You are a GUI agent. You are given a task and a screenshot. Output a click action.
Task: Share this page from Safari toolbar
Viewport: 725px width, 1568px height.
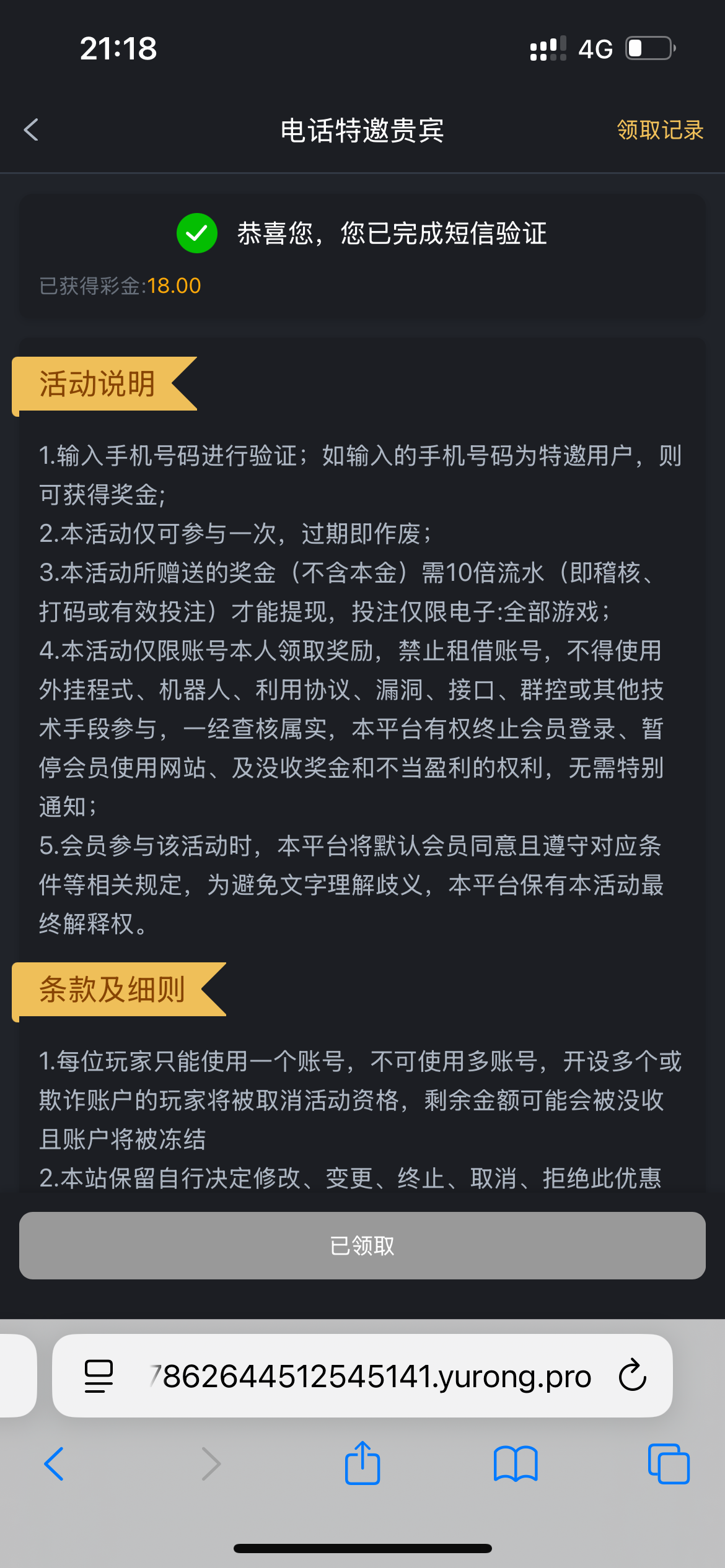point(362,1463)
